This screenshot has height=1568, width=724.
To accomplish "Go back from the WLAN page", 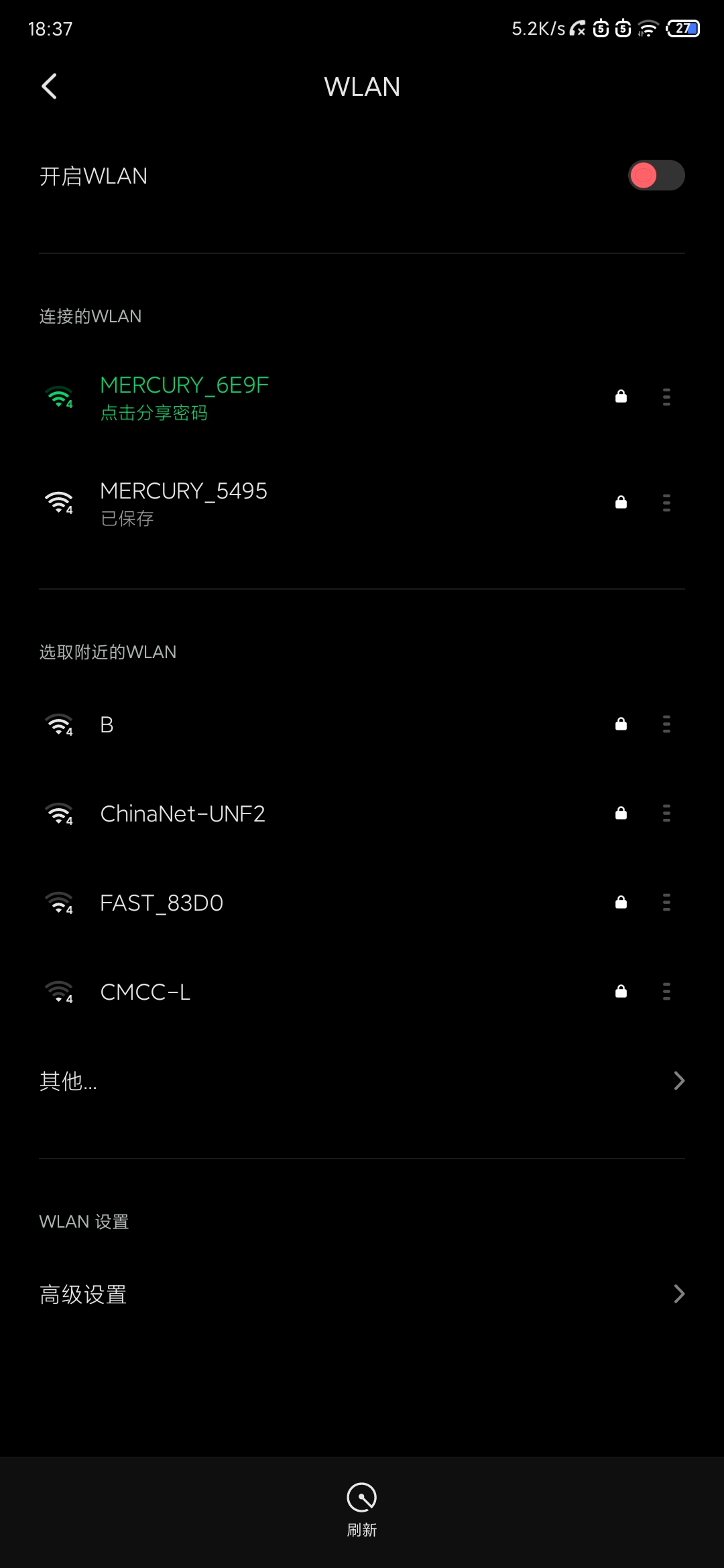I will [49, 86].
